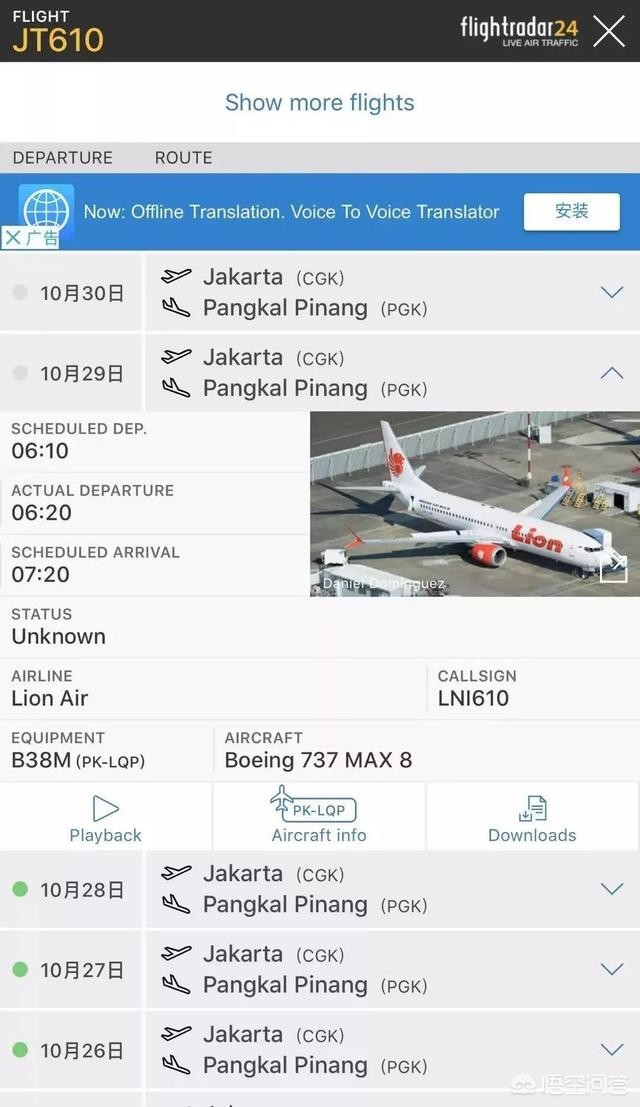
Task: Close the JT610 flight panel
Action: click(x=609, y=32)
